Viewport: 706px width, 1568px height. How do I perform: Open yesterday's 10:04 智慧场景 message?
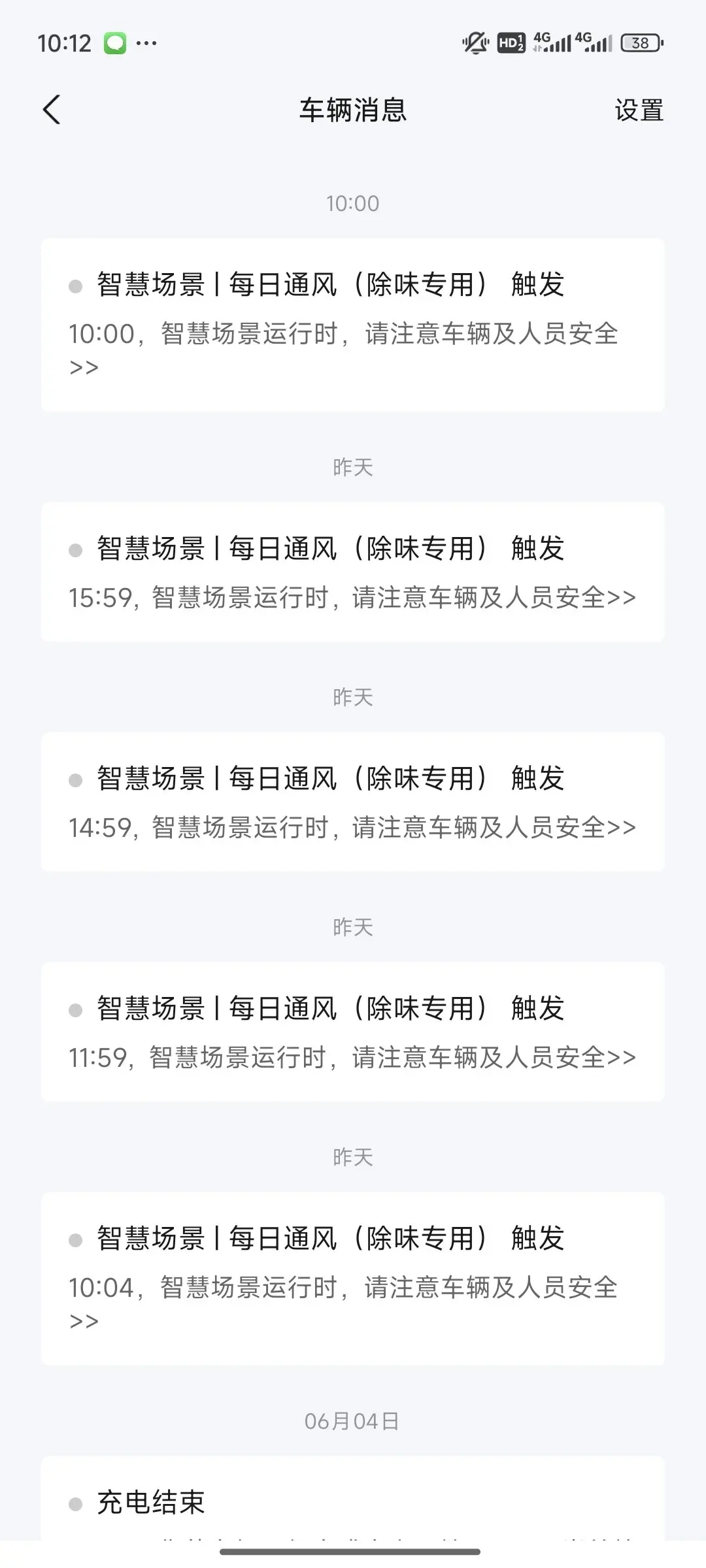click(353, 1279)
